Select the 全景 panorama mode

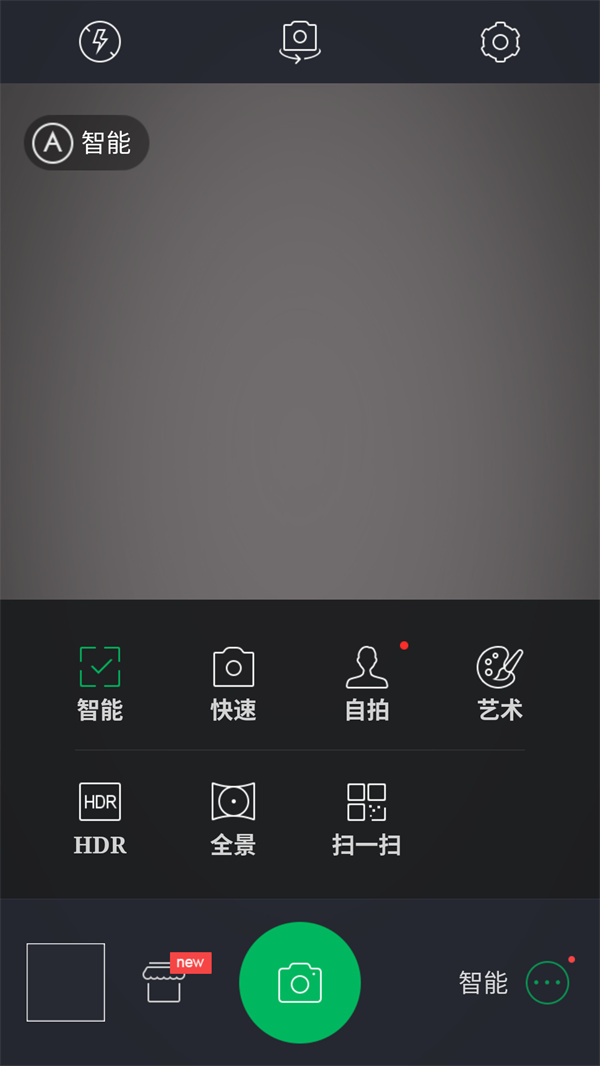[233, 818]
